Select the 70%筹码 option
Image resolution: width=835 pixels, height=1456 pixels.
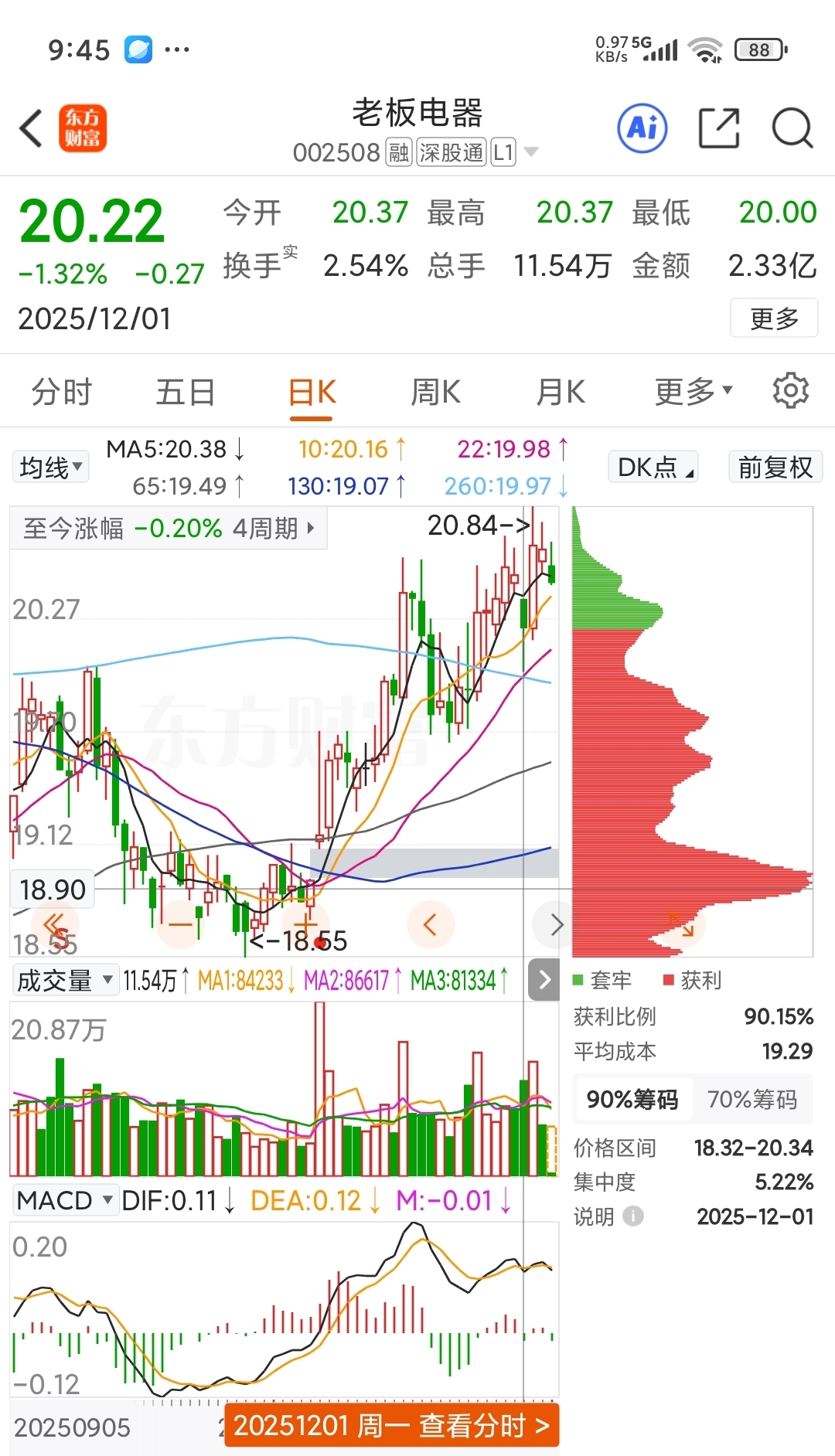(751, 1099)
